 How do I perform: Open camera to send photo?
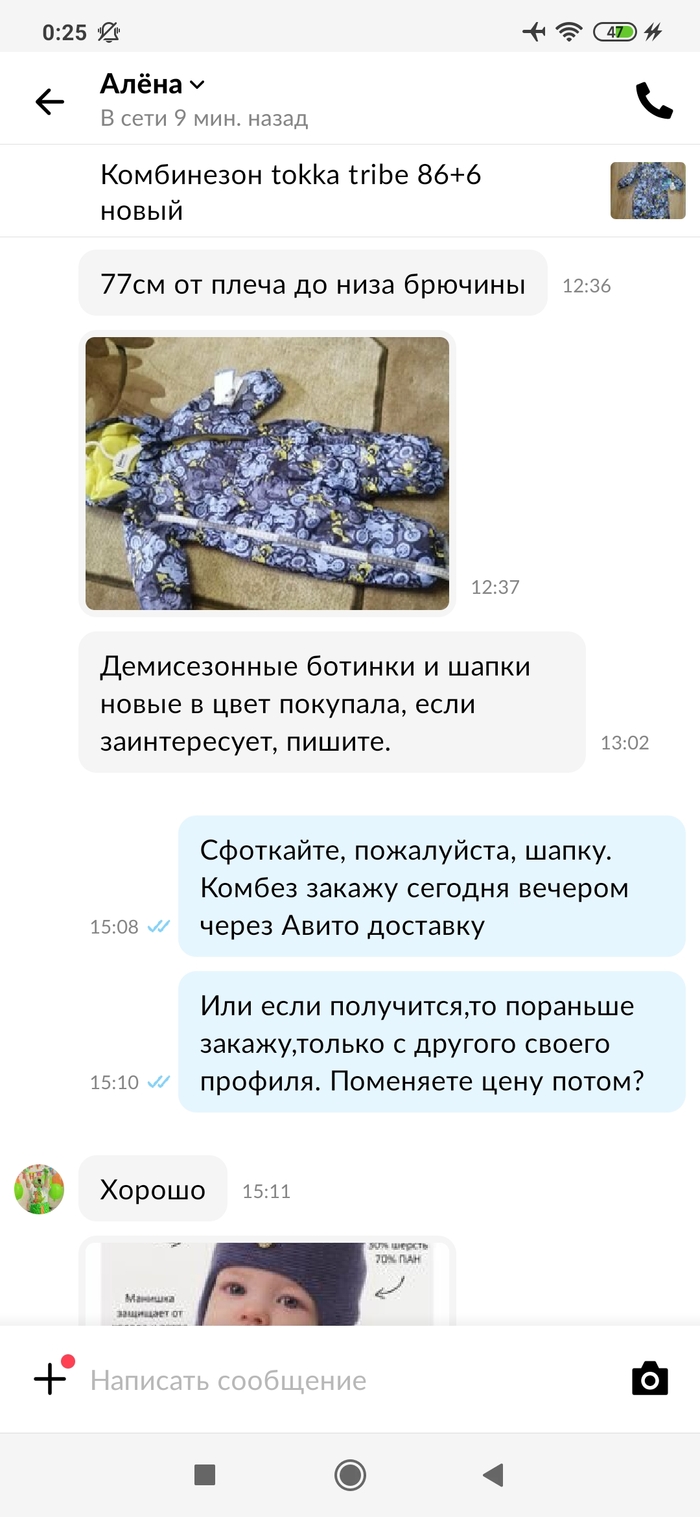click(650, 1380)
